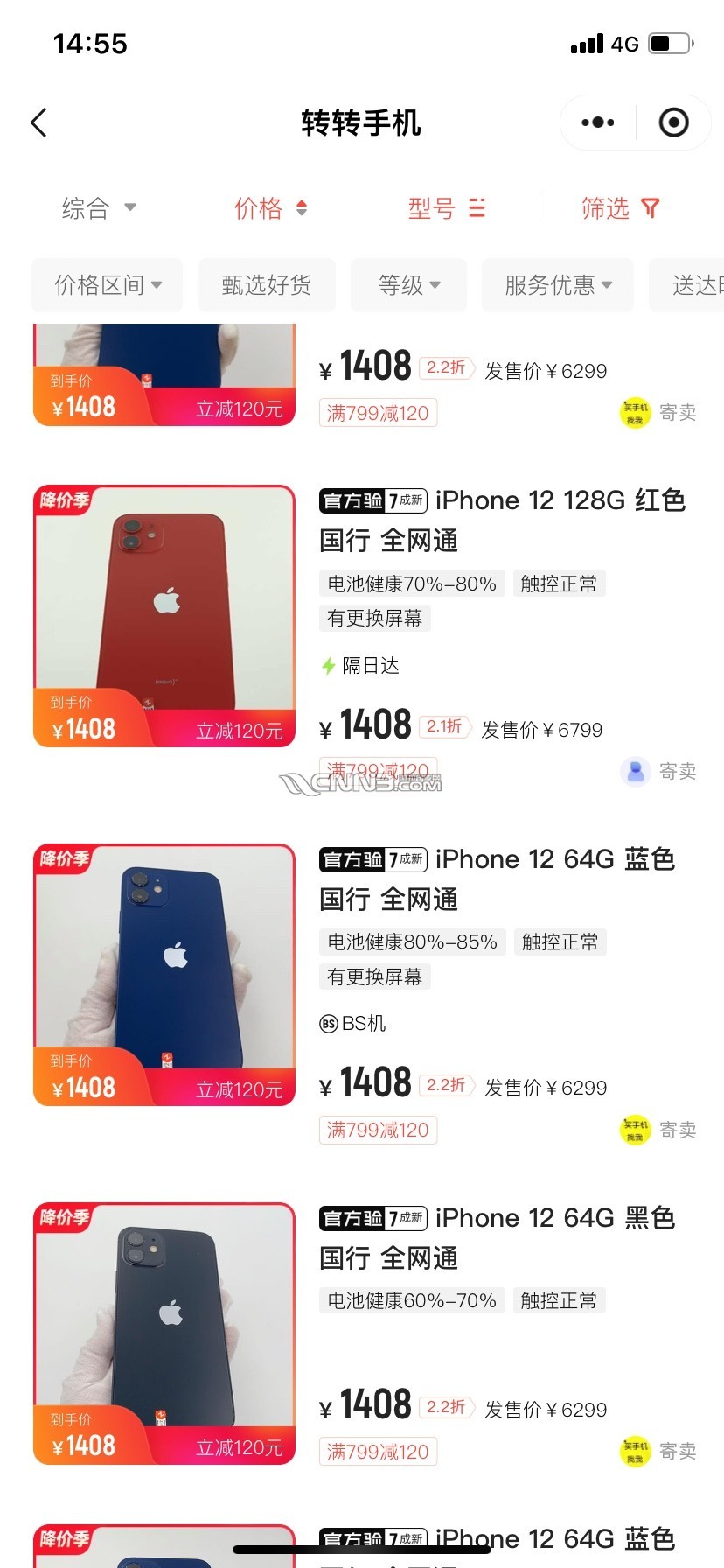Select the 综合 sort dropdown
This screenshot has width=724, height=1568.
click(x=99, y=208)
